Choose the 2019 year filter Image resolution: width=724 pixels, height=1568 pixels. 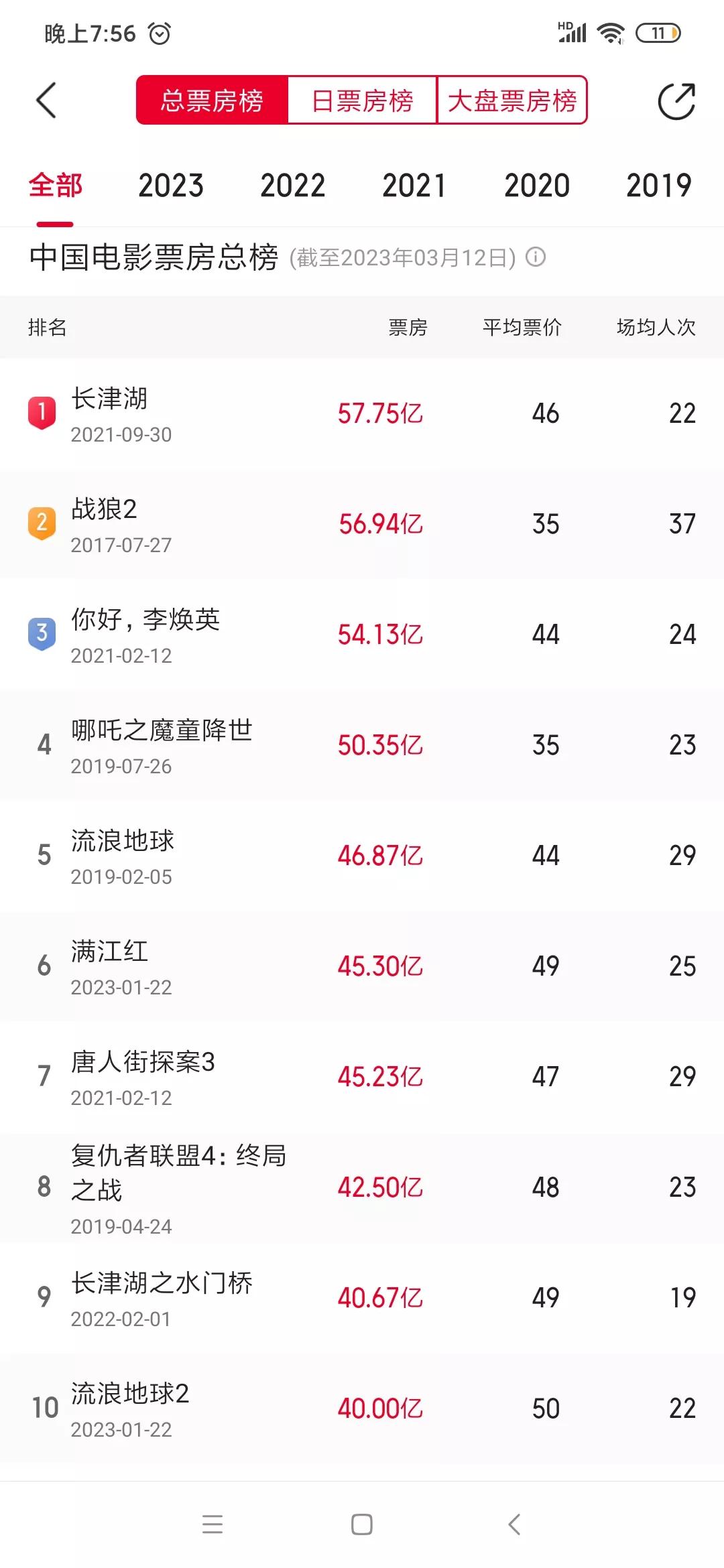658,186
